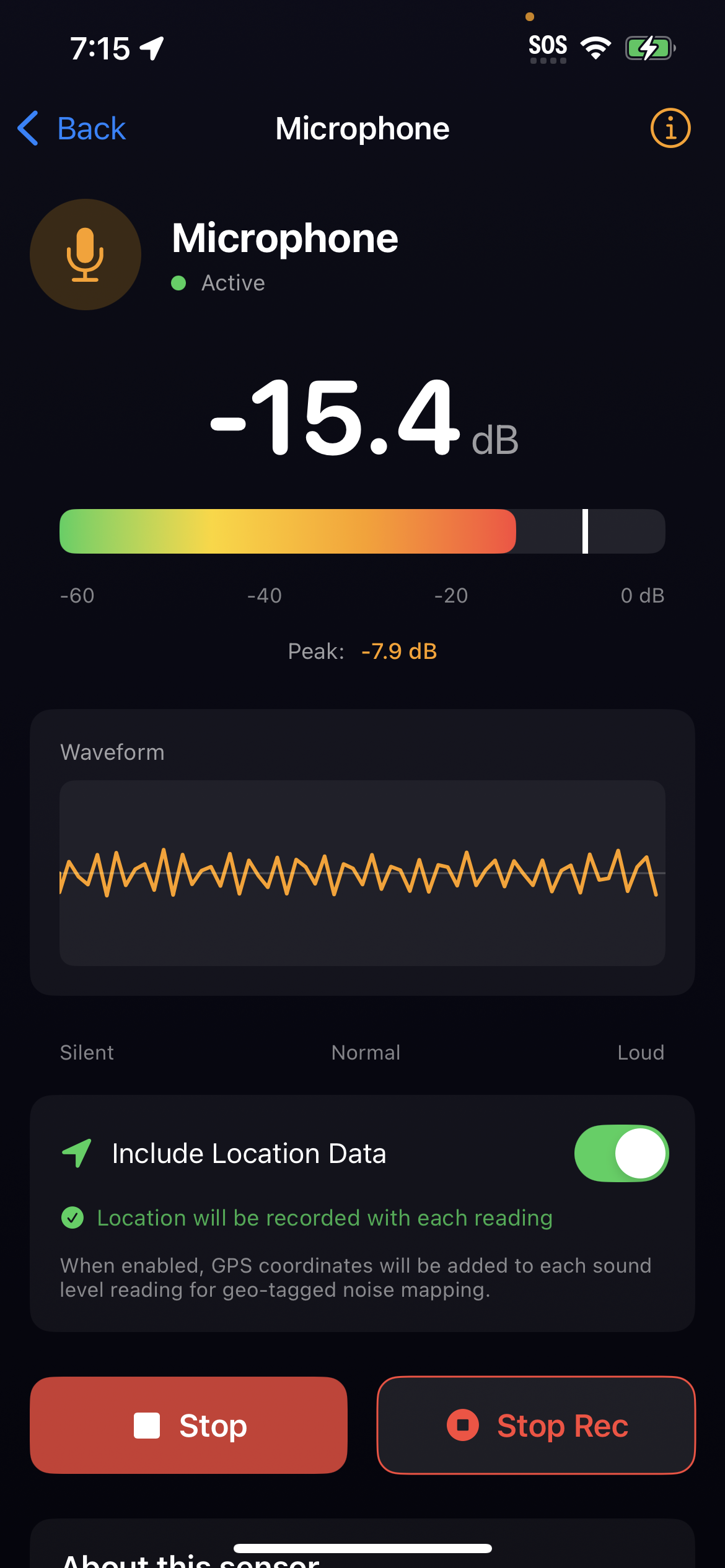
Task: Tap Stop Rec to end recording
Action: [536, 1426]
